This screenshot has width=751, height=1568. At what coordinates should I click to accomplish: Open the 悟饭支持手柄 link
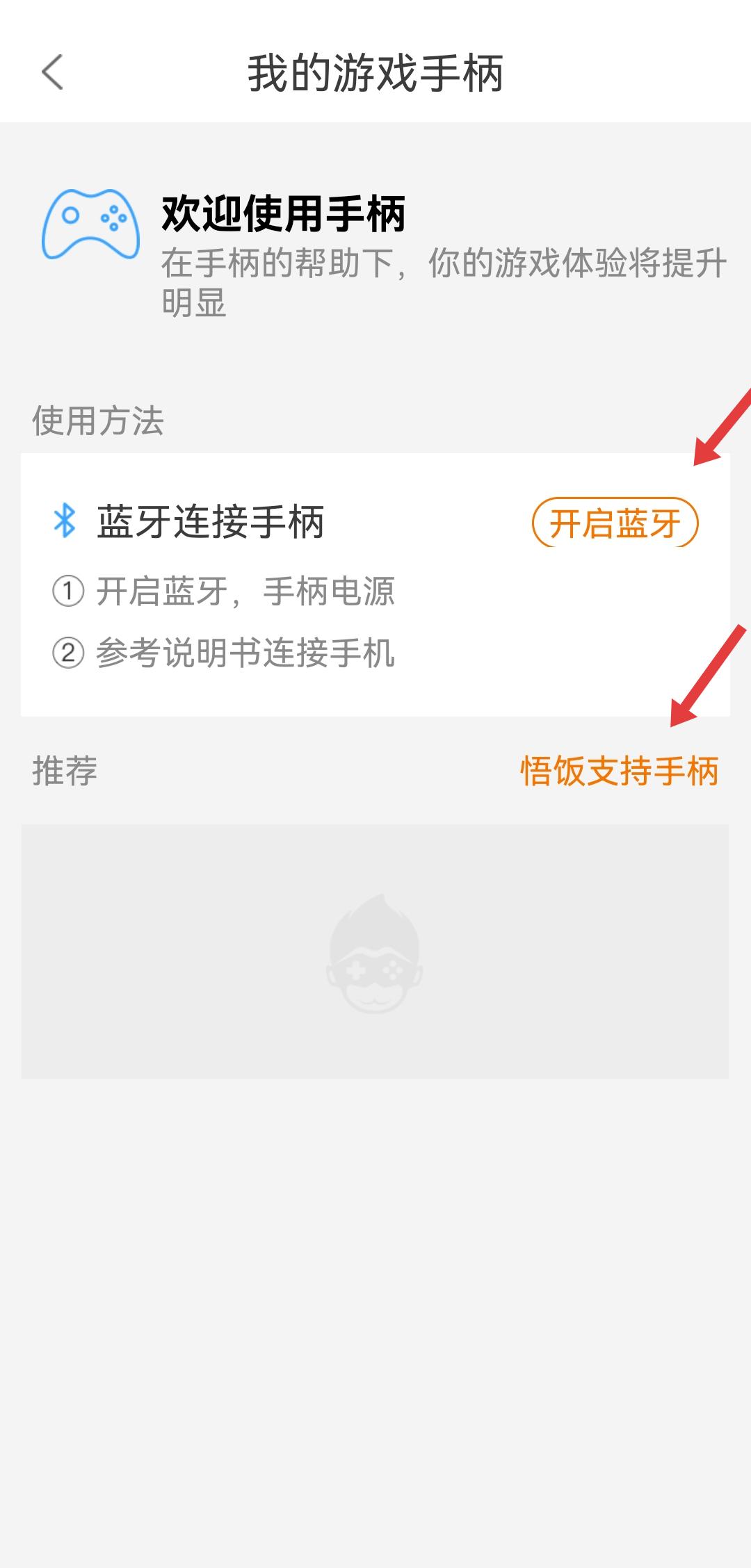[619, 771]
